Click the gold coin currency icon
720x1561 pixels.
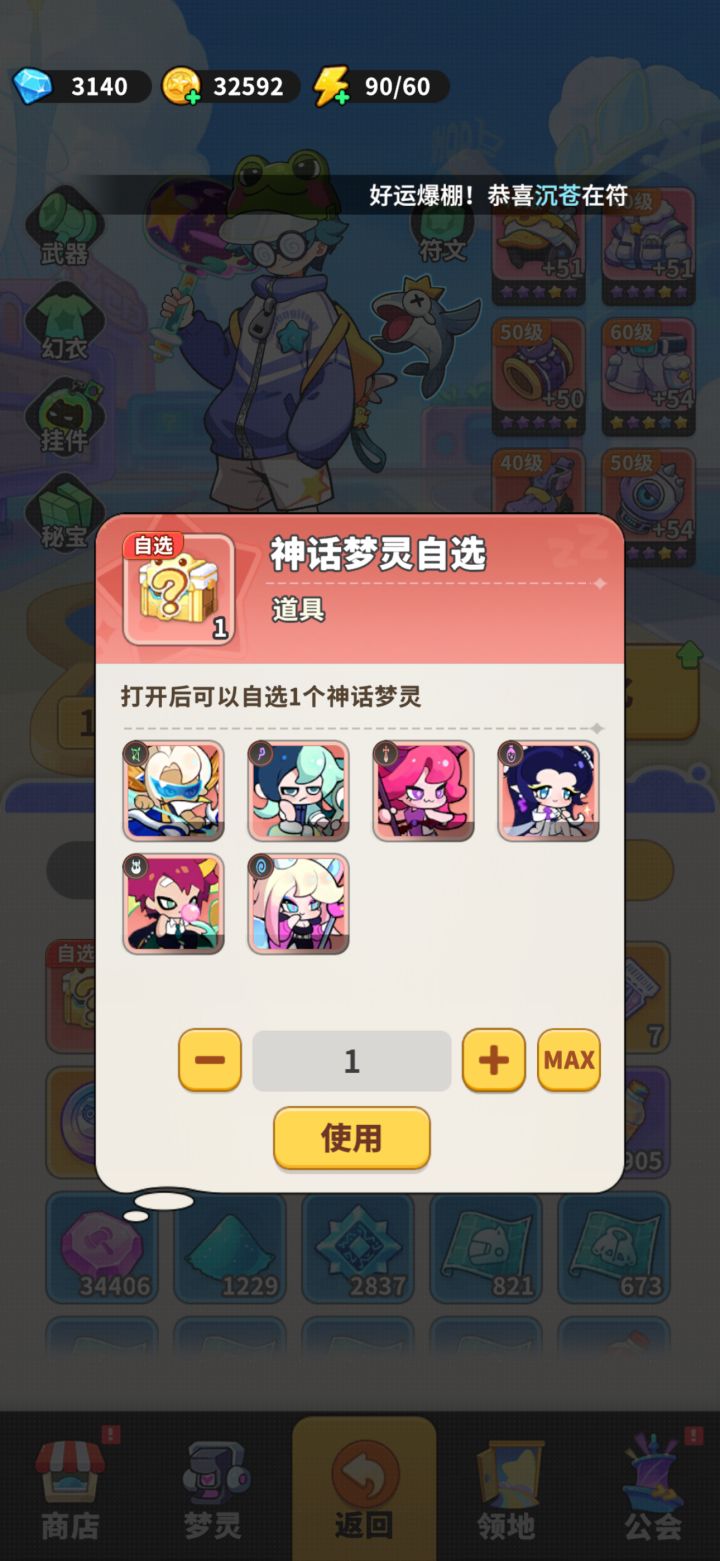[180, 86]
